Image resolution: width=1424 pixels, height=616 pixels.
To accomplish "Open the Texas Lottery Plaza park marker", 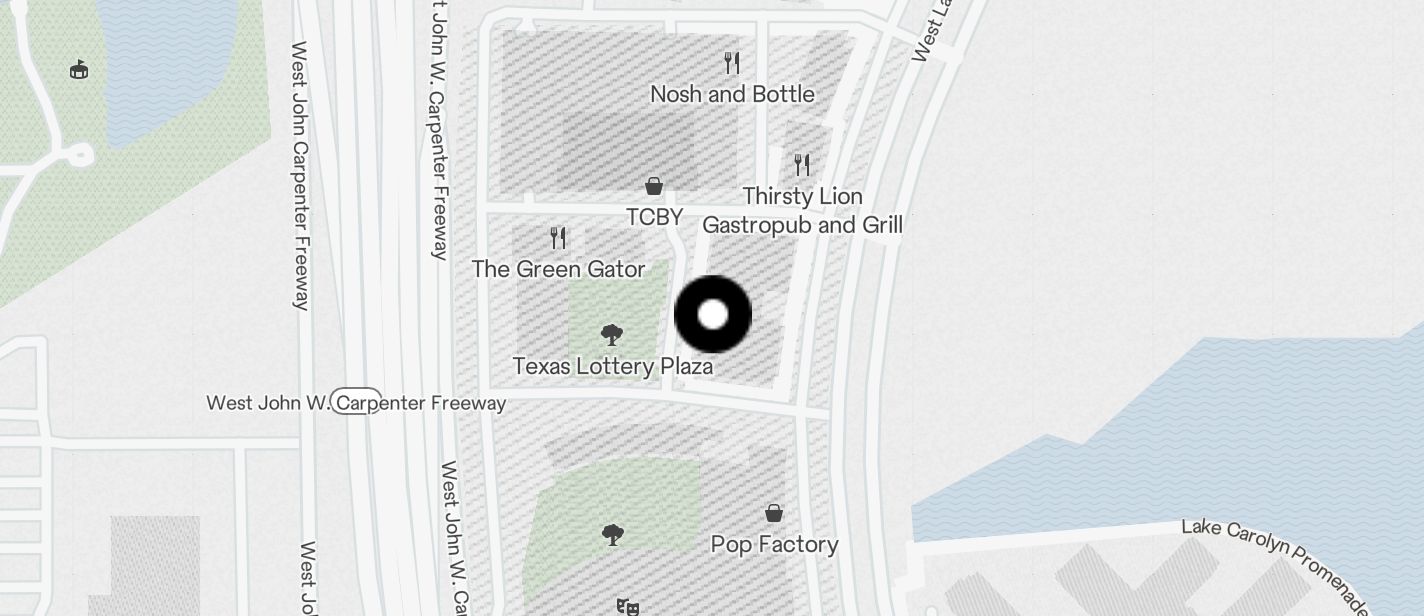I will coord(612,335).
